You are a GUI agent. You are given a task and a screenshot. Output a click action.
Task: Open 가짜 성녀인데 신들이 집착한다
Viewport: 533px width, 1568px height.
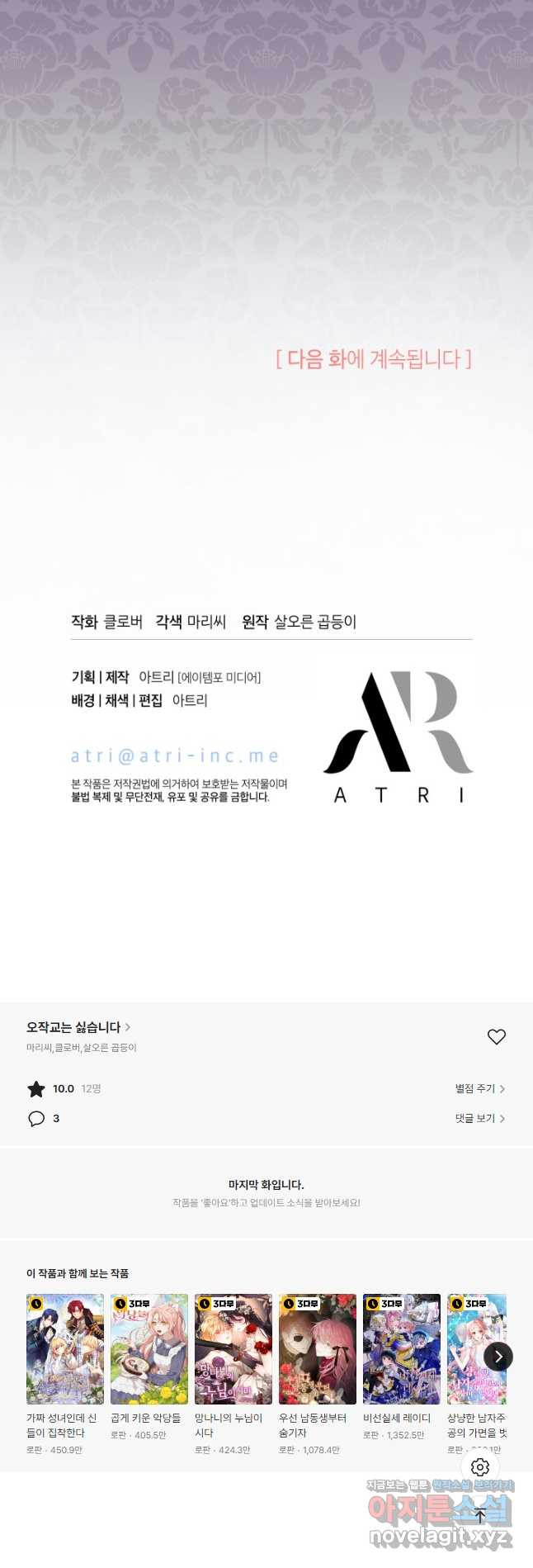(x=64, y=1348)
